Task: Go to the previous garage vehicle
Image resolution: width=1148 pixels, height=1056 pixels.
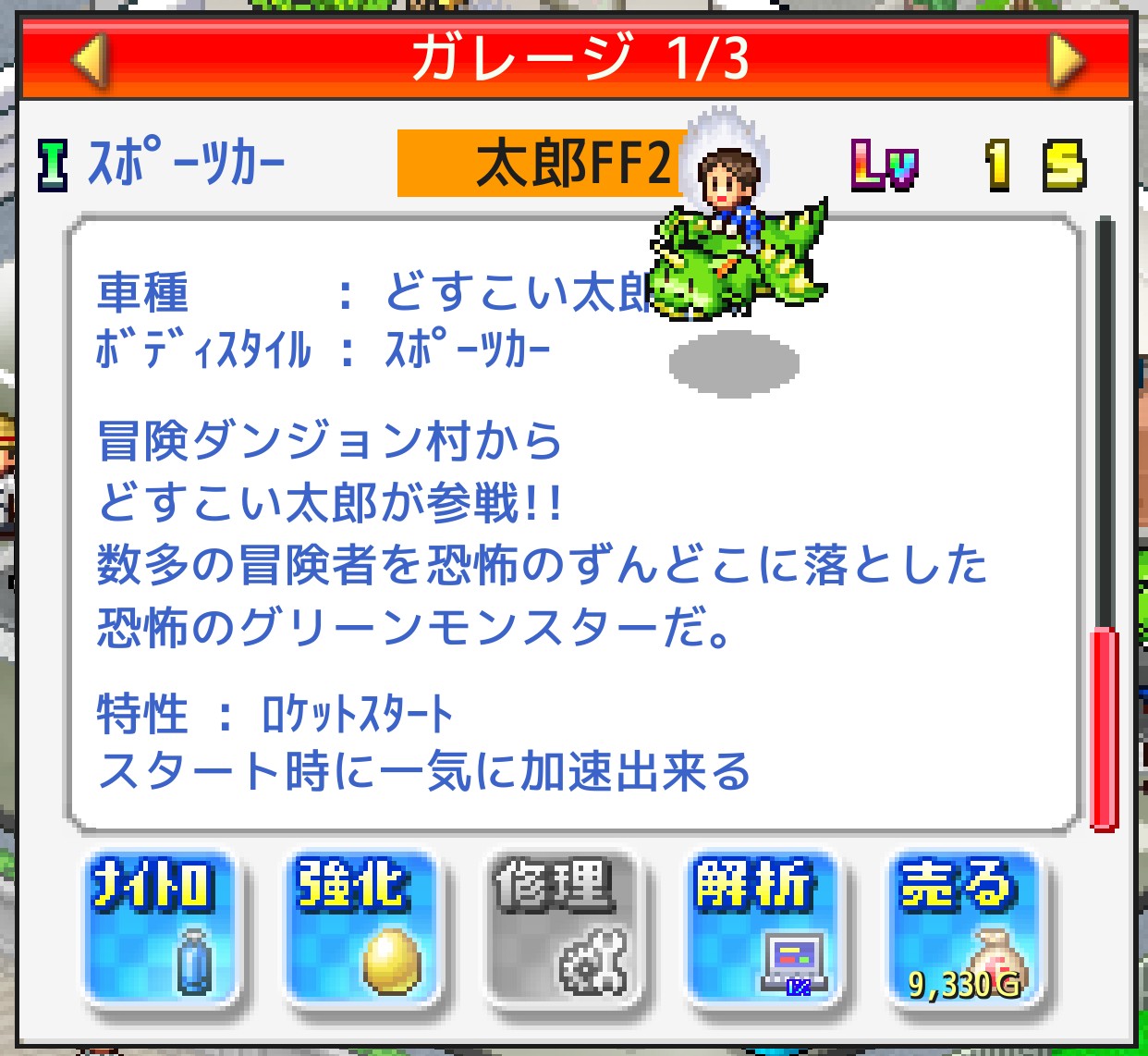Action: pyautogui.click(x=91, y=60)
